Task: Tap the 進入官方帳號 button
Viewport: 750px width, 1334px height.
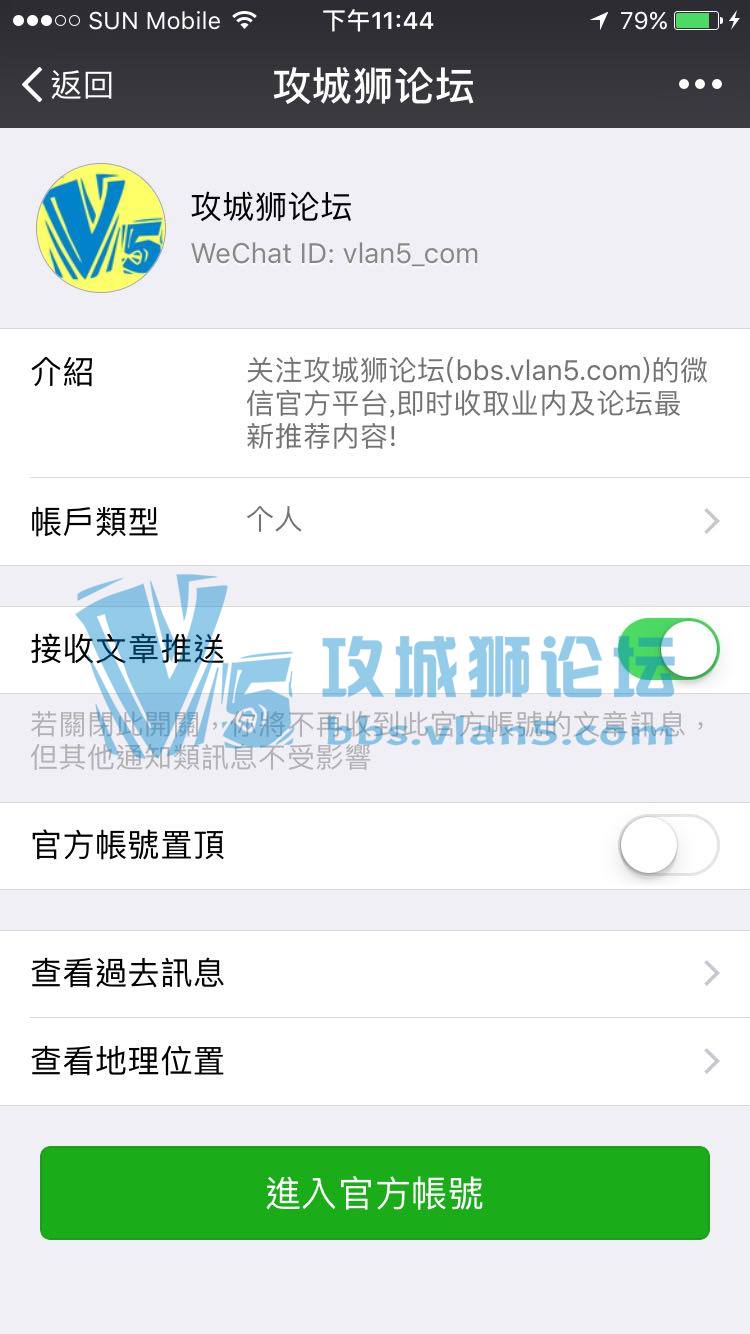Action: point(375,1193)
